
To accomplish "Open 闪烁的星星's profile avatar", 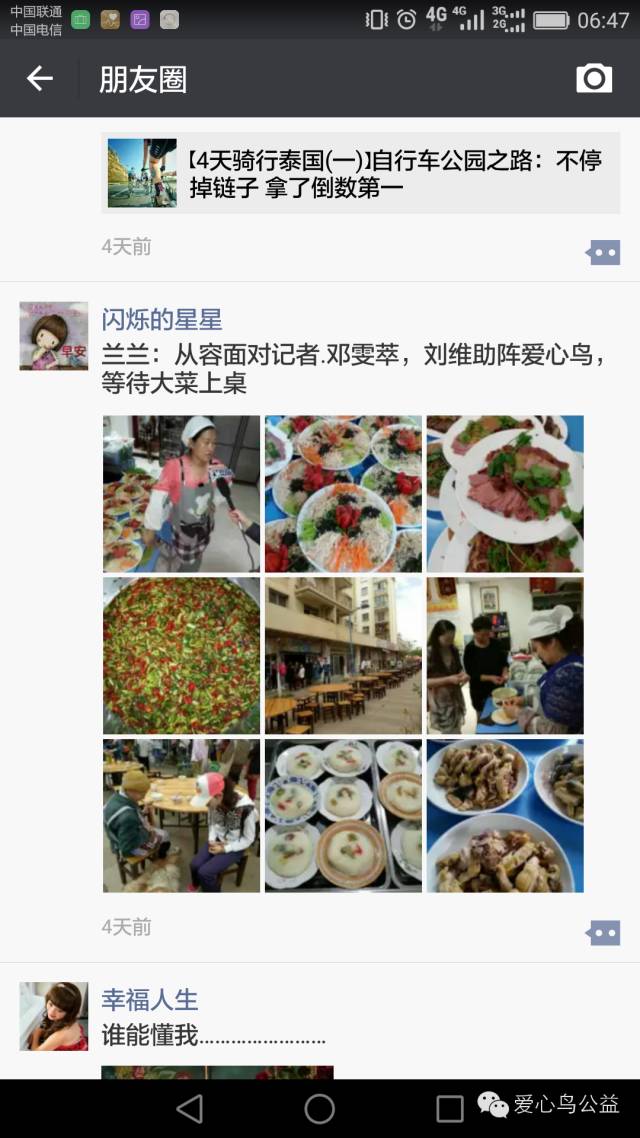I will point(54,336).
